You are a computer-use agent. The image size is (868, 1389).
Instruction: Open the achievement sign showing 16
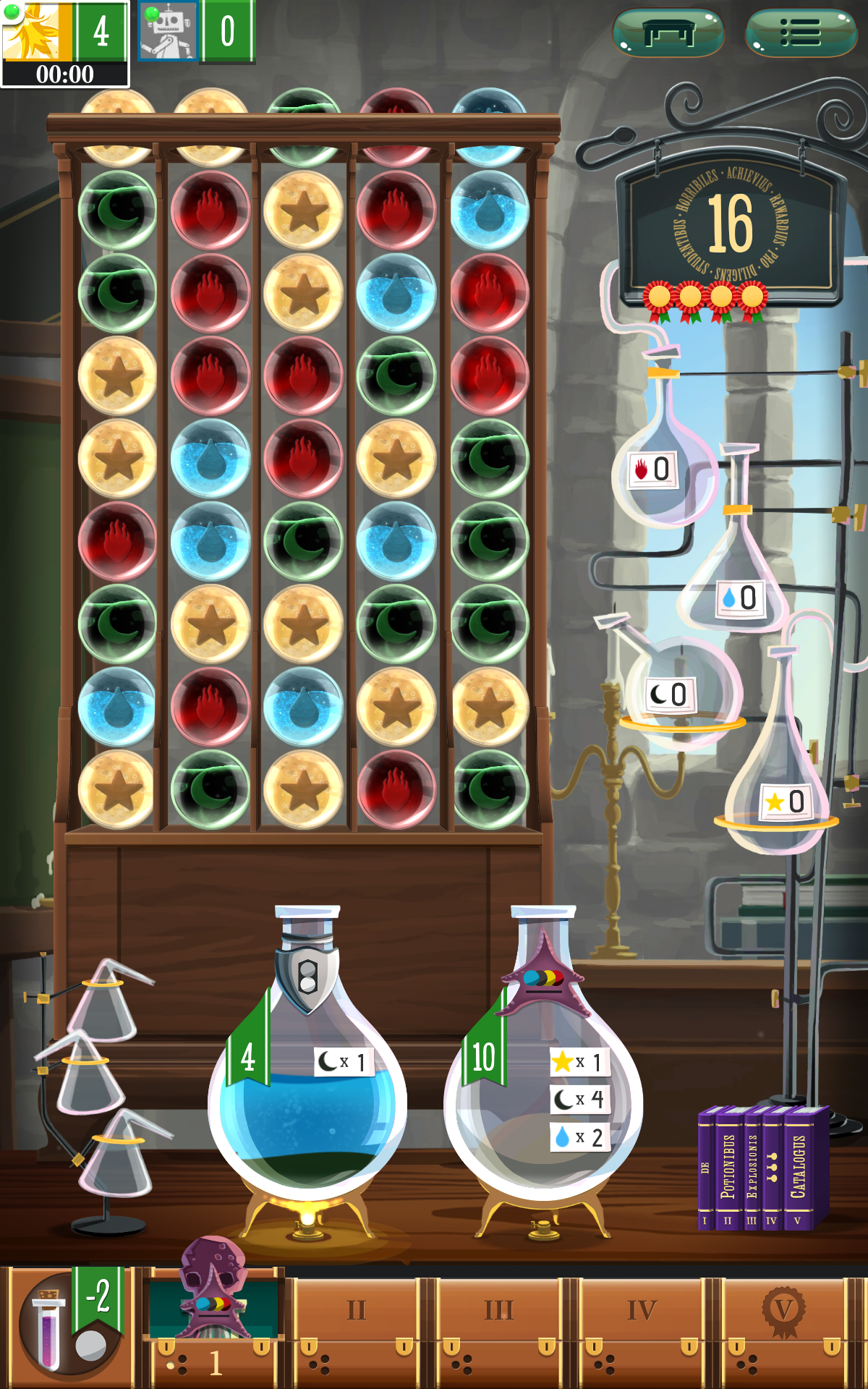tap(731, 226)
